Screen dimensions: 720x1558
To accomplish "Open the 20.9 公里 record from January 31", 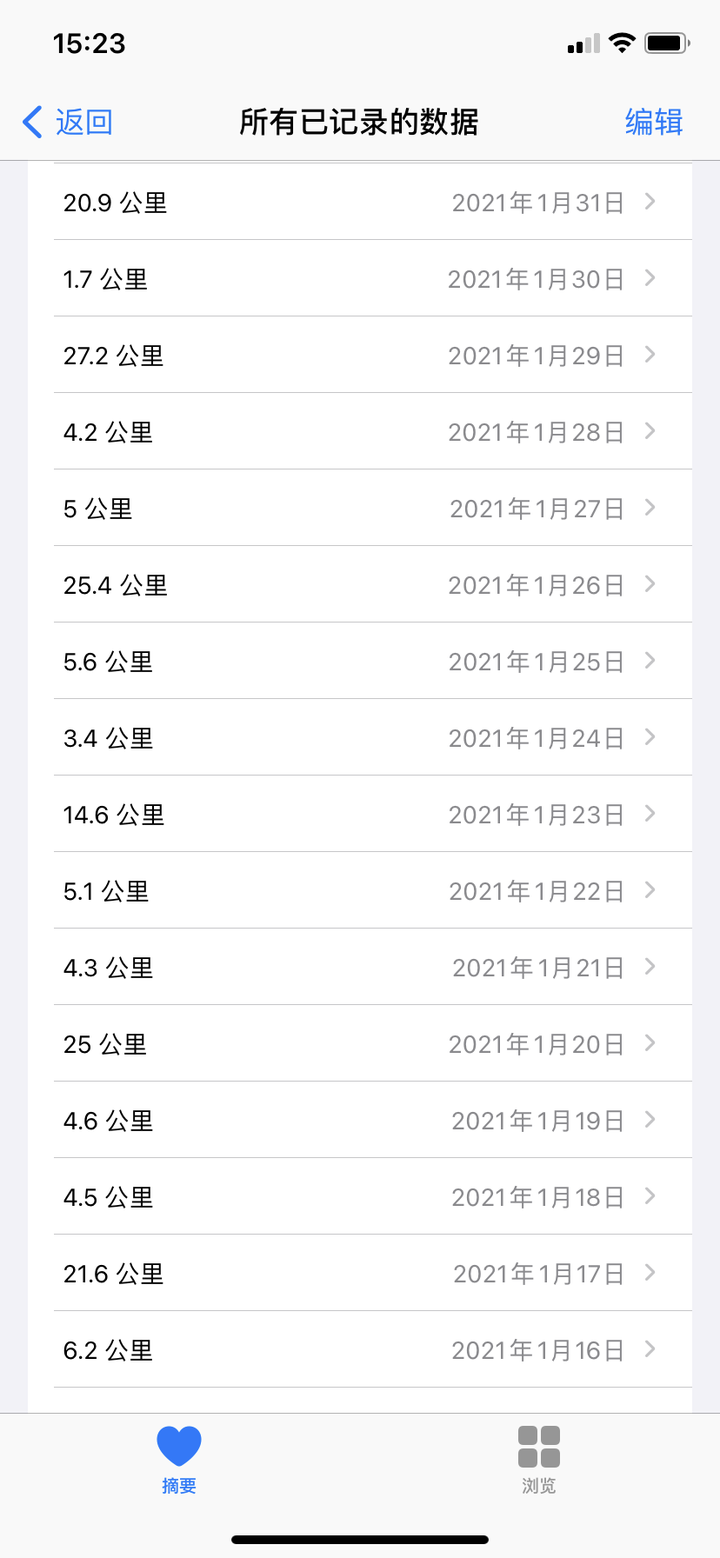I will (x=360, y=203).
